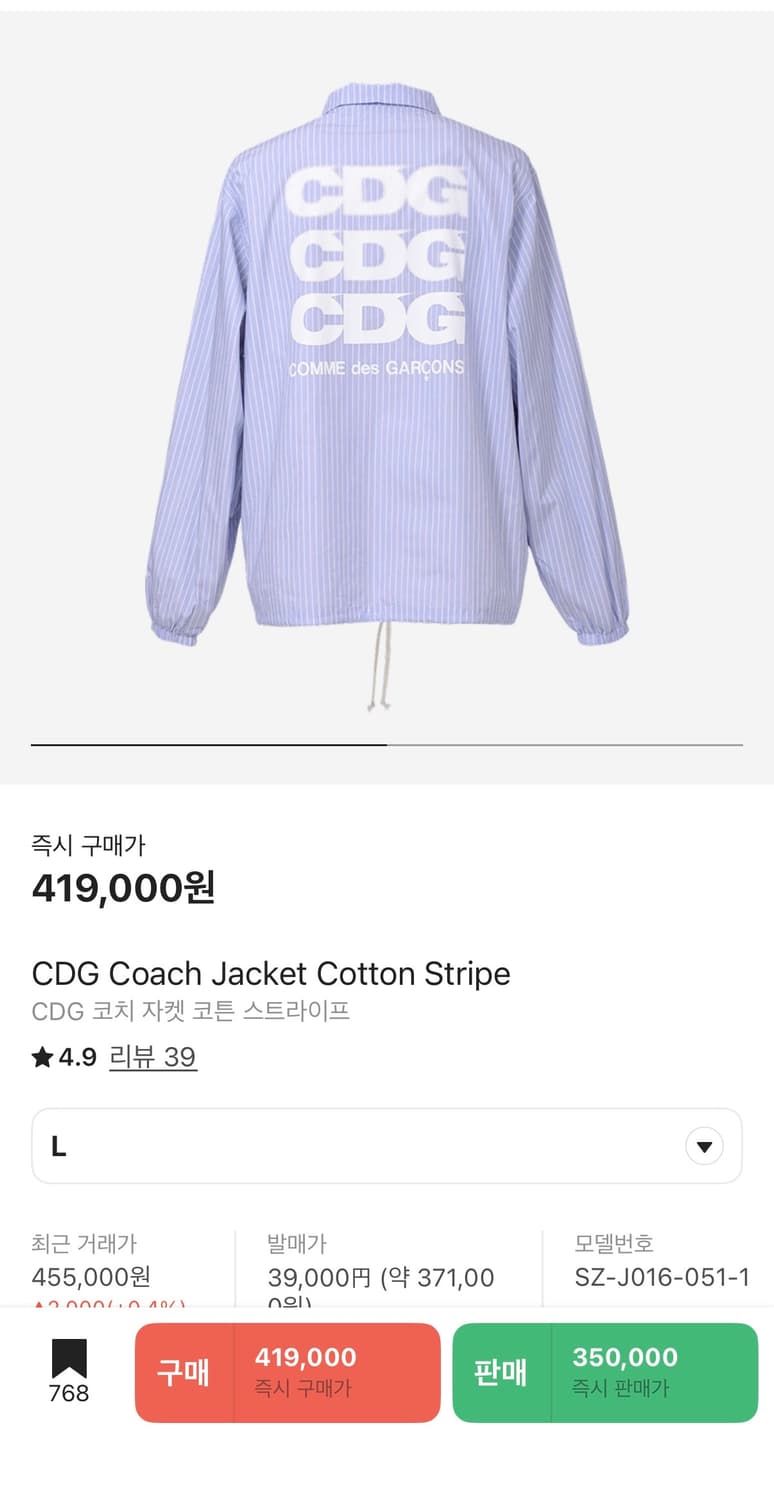Open 리뷰 39 to read reviews
The width and height of the screenshot is (774, 1500).
pyautogui.click(x=154, y=1057)
